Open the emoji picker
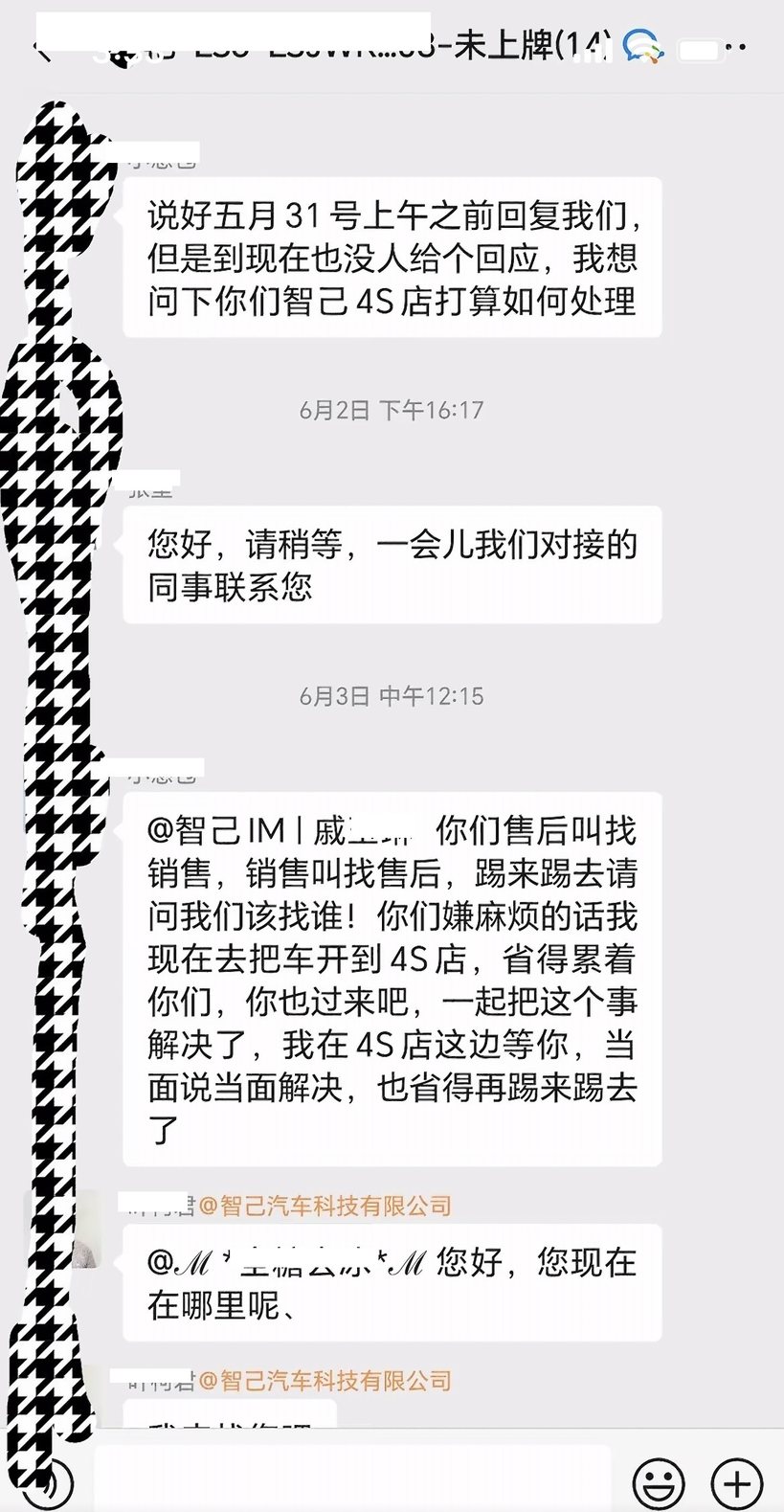The image size is (784, 1512). click(x=659, y=1482)
